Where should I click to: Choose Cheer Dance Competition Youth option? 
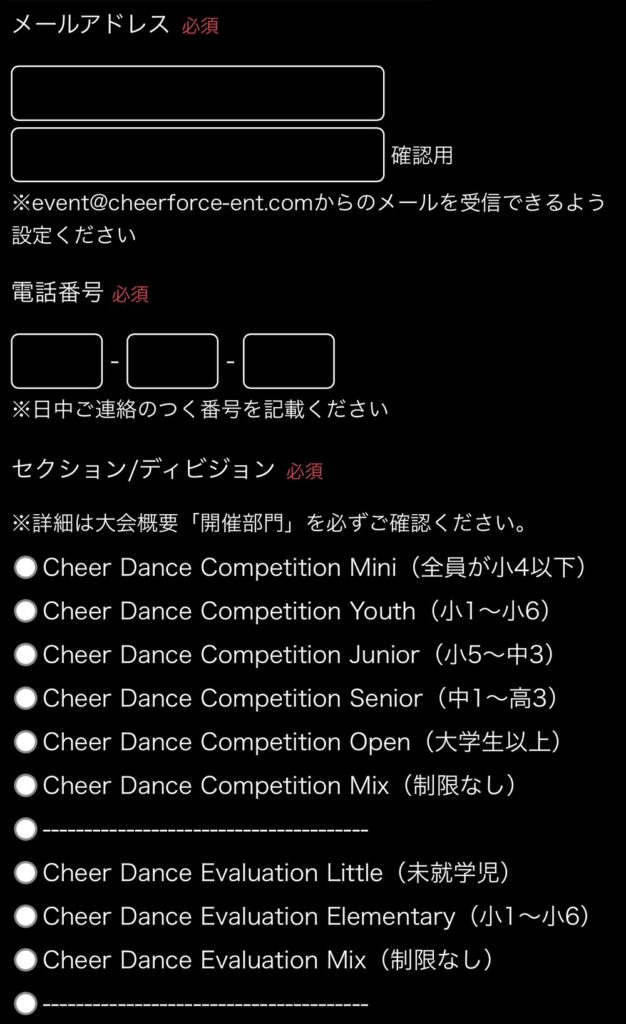pyautogui.click(x=26, y=611)
